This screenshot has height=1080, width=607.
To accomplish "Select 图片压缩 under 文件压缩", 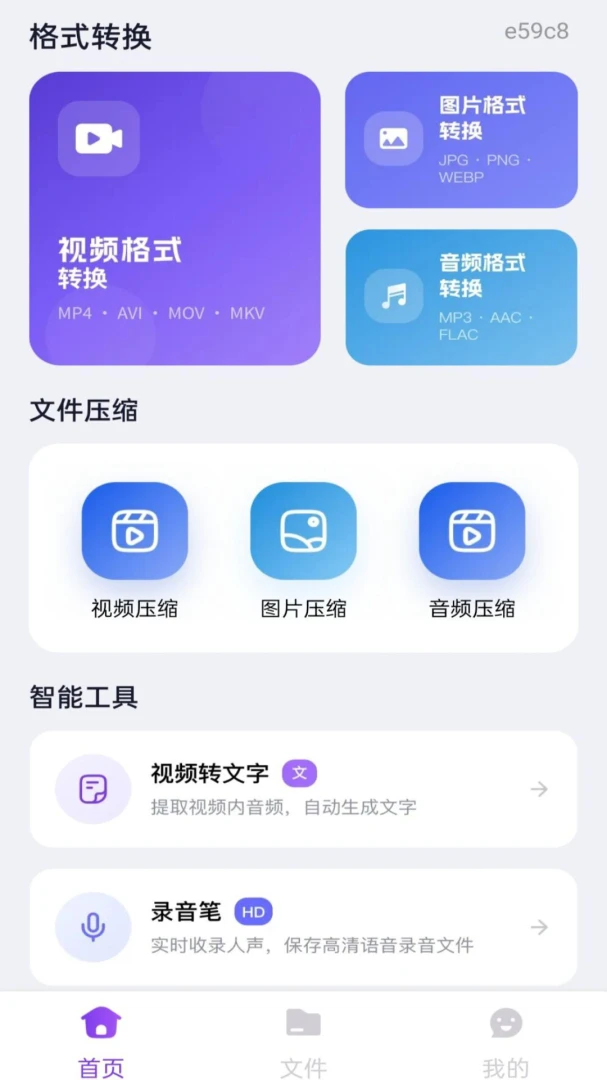I will pyautogui.click(x=303, y=550).
